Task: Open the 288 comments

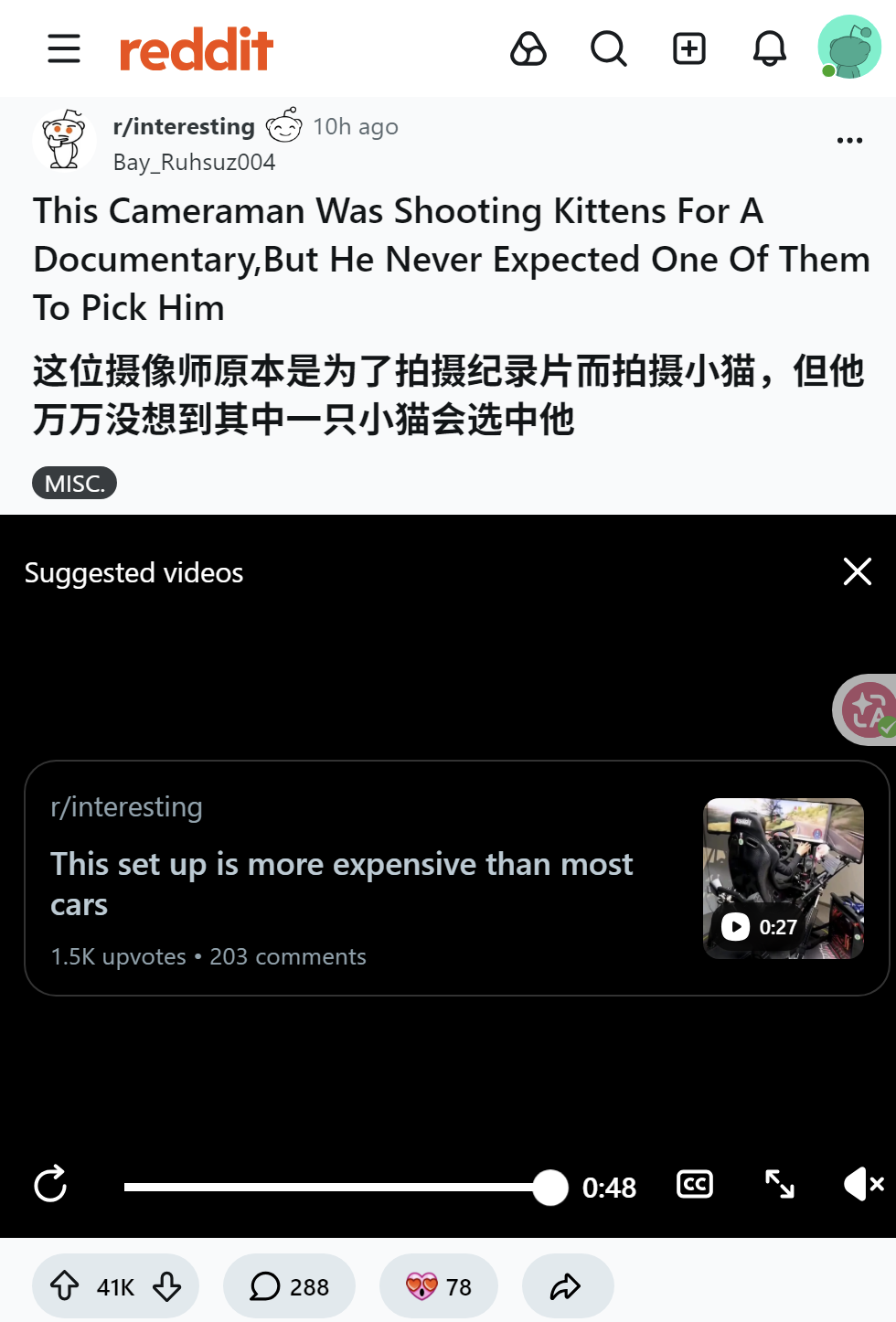Action: tap(289, 1286)
